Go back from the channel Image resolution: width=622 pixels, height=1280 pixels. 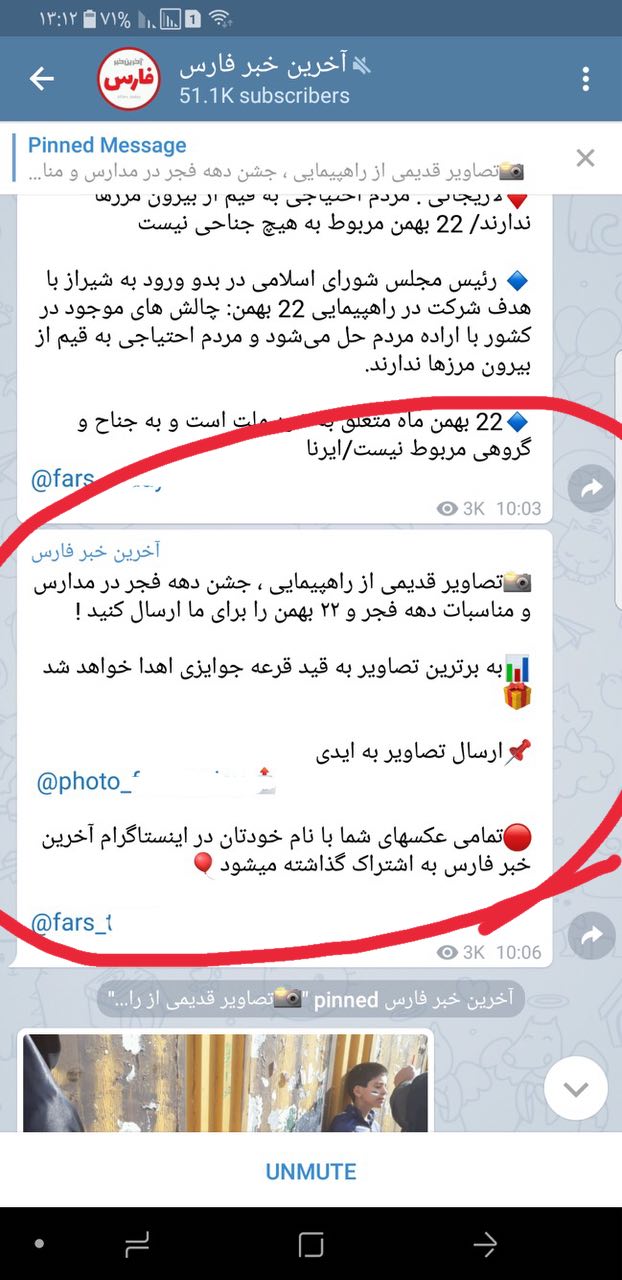point(41,80)
